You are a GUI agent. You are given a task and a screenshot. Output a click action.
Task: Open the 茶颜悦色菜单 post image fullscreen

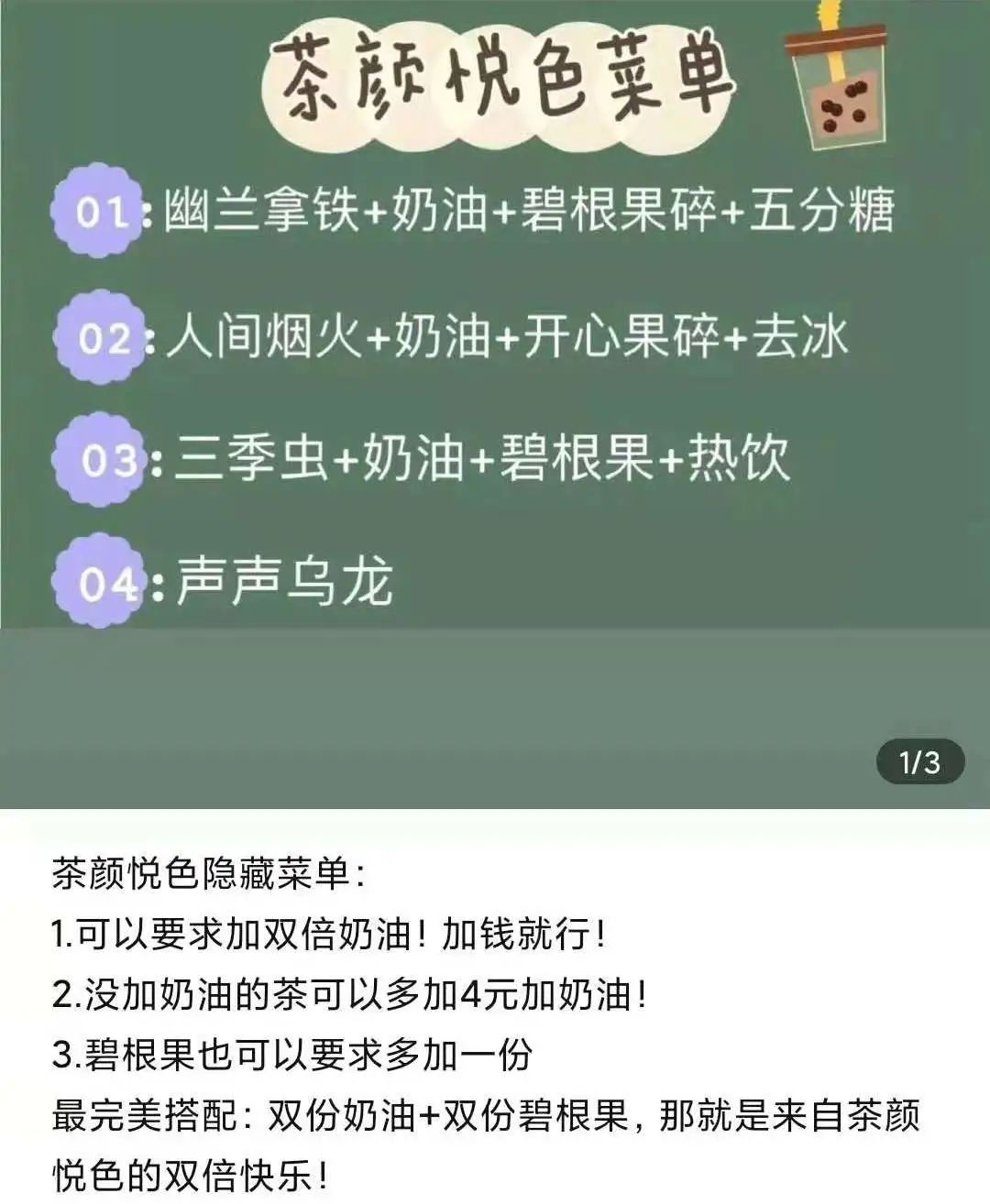coord(495,403)
